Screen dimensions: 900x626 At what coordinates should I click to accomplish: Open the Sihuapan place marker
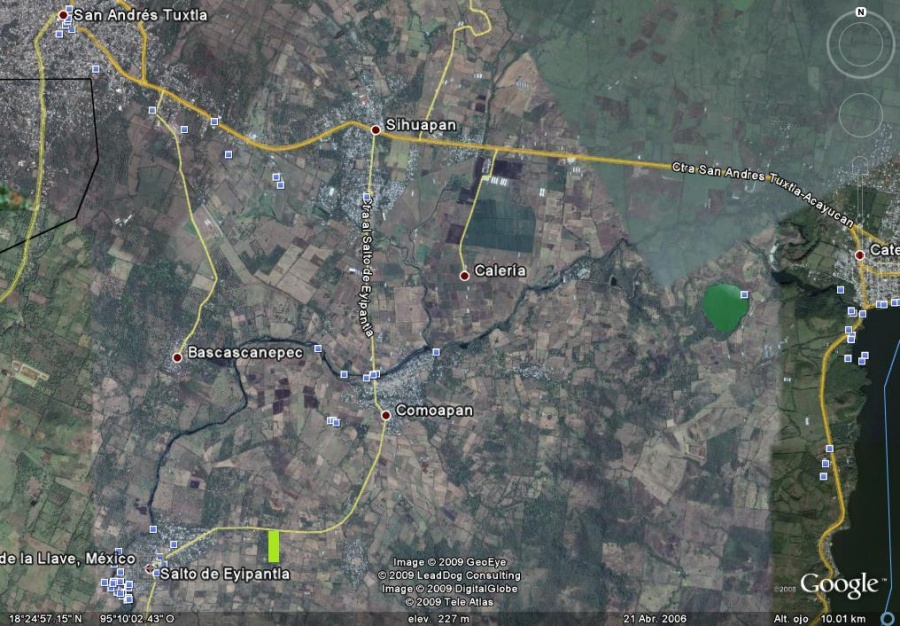[376, 129]
